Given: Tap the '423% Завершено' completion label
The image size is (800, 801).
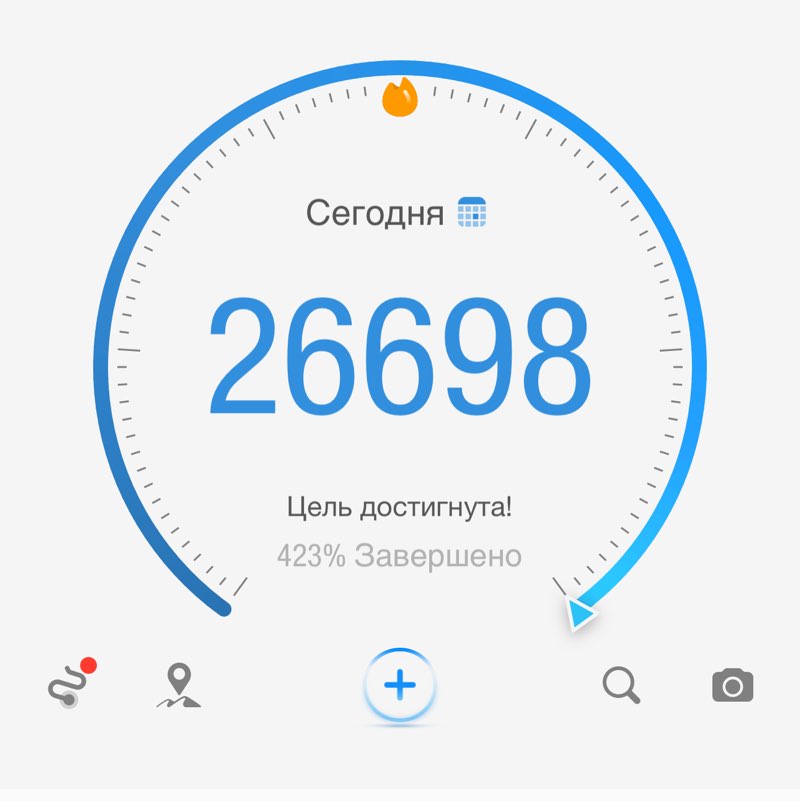Looking at the screenshot, I should (400, 557).
